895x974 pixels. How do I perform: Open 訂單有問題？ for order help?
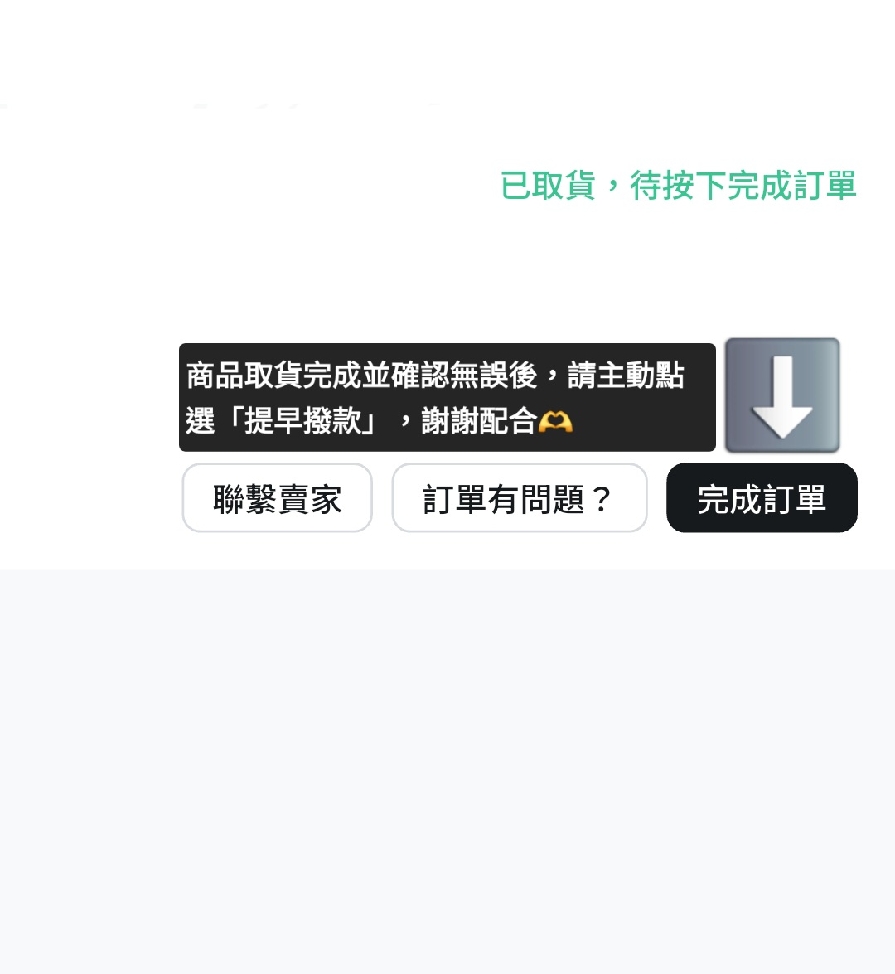[519, 498]
